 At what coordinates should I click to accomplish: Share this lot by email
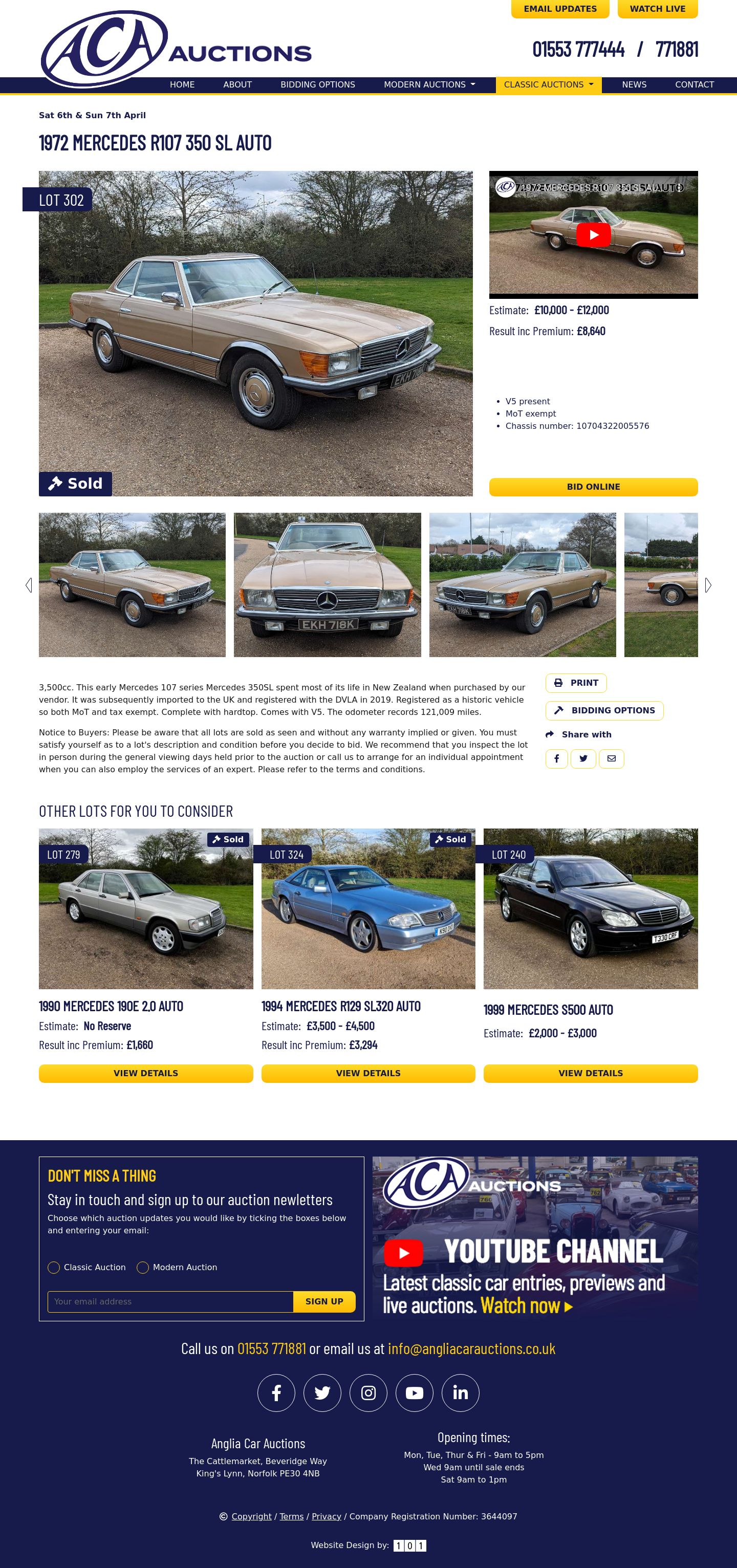[x=612, y=758]
